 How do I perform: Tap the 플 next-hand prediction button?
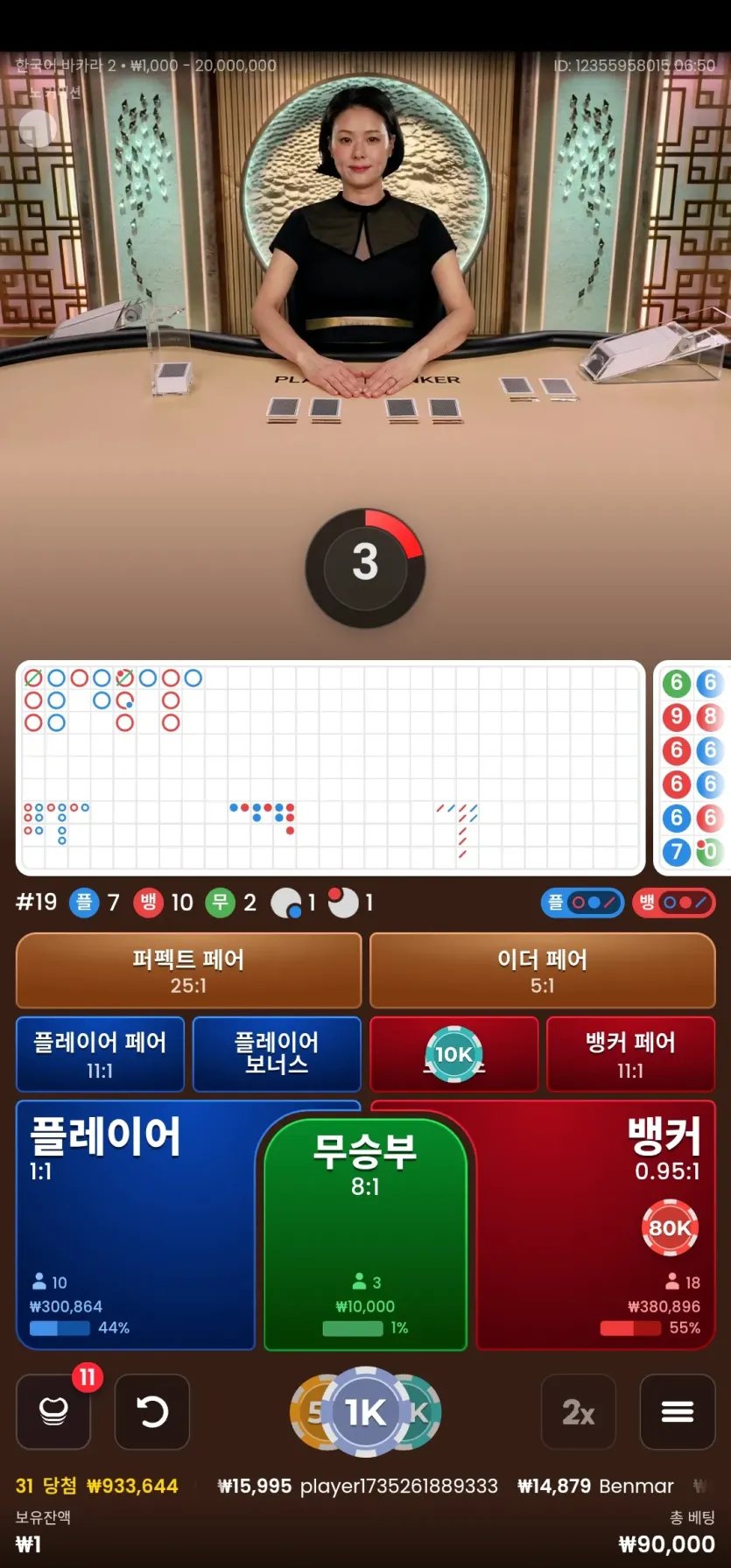tap(582, 902)
